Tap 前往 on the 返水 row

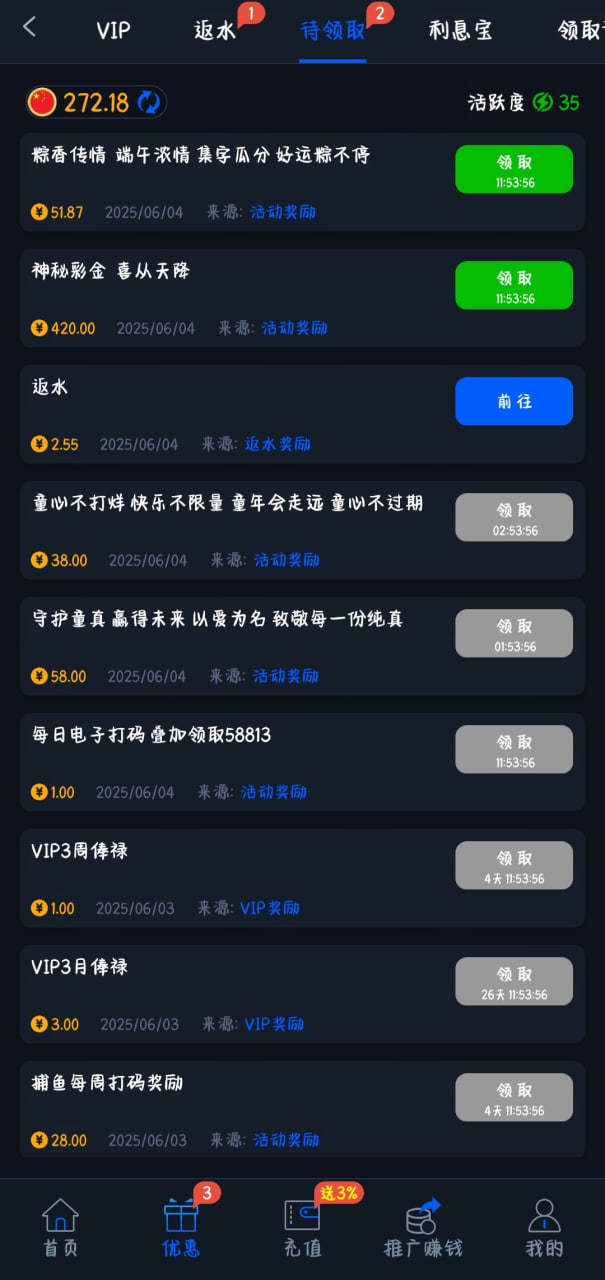[x=513, y=401]
